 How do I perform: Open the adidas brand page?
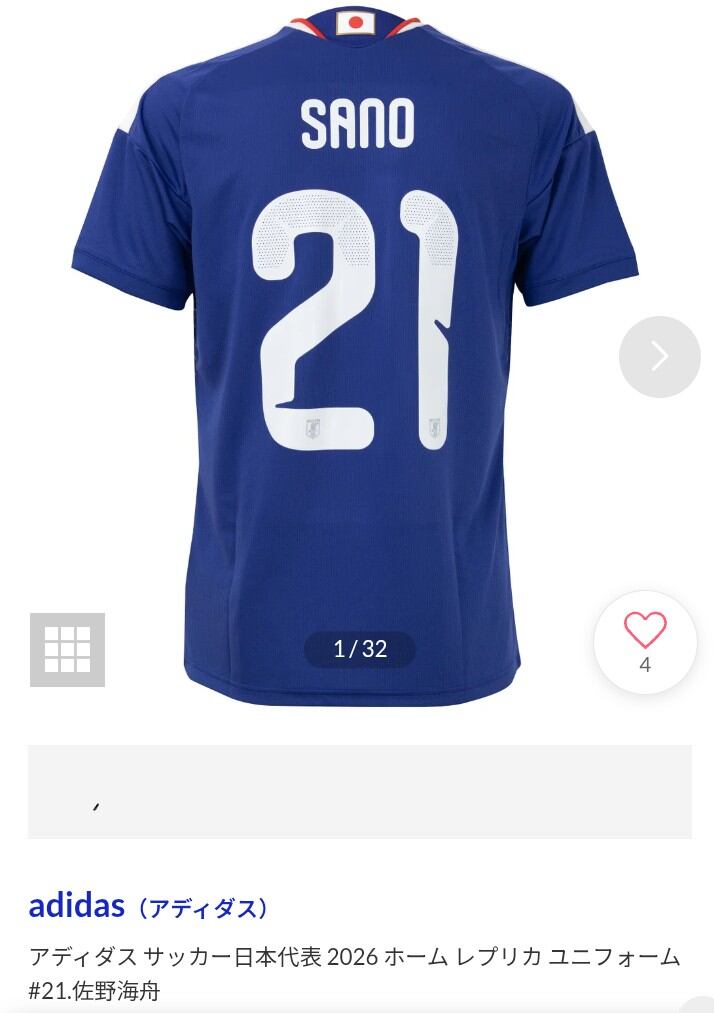[x=148, y=906]
